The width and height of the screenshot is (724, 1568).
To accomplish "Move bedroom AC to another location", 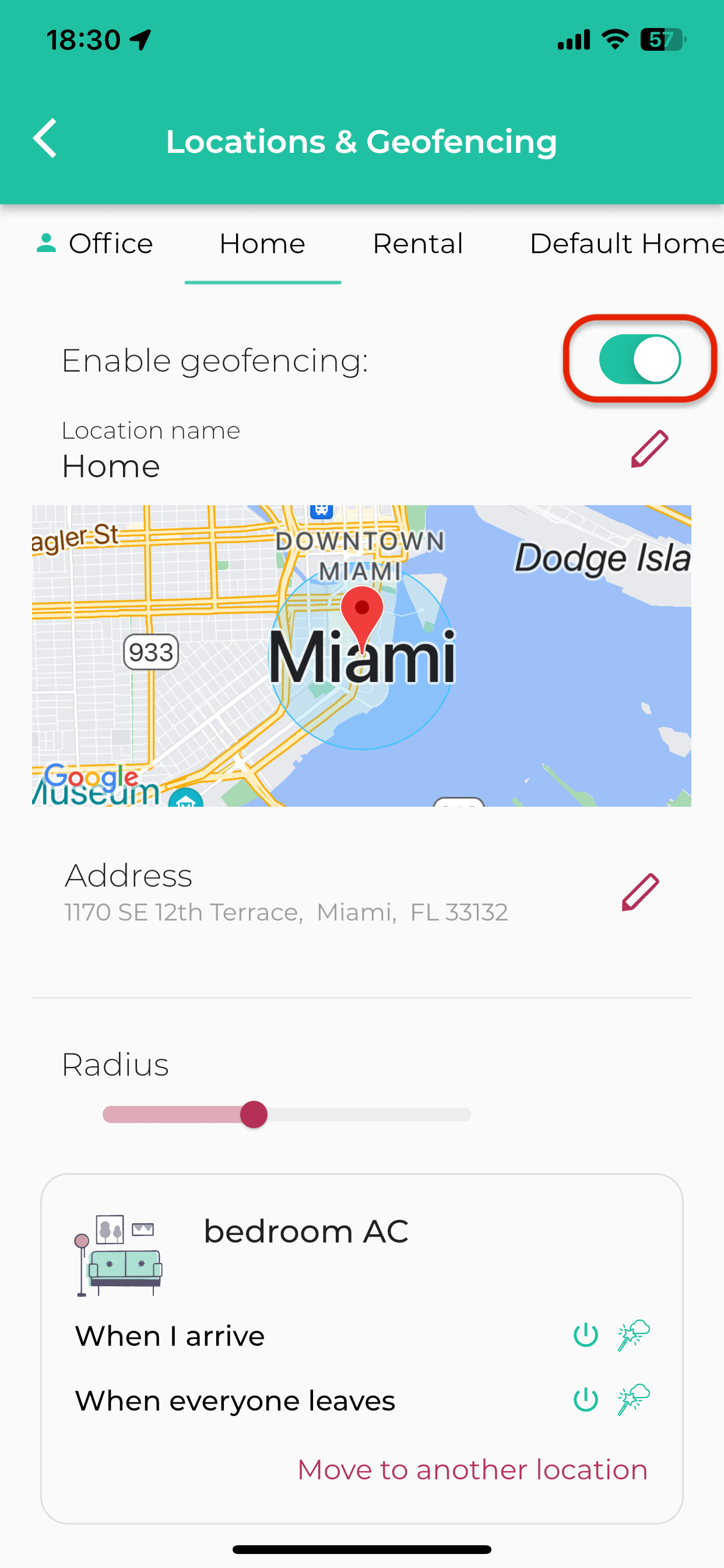I will pos(472,1469).
